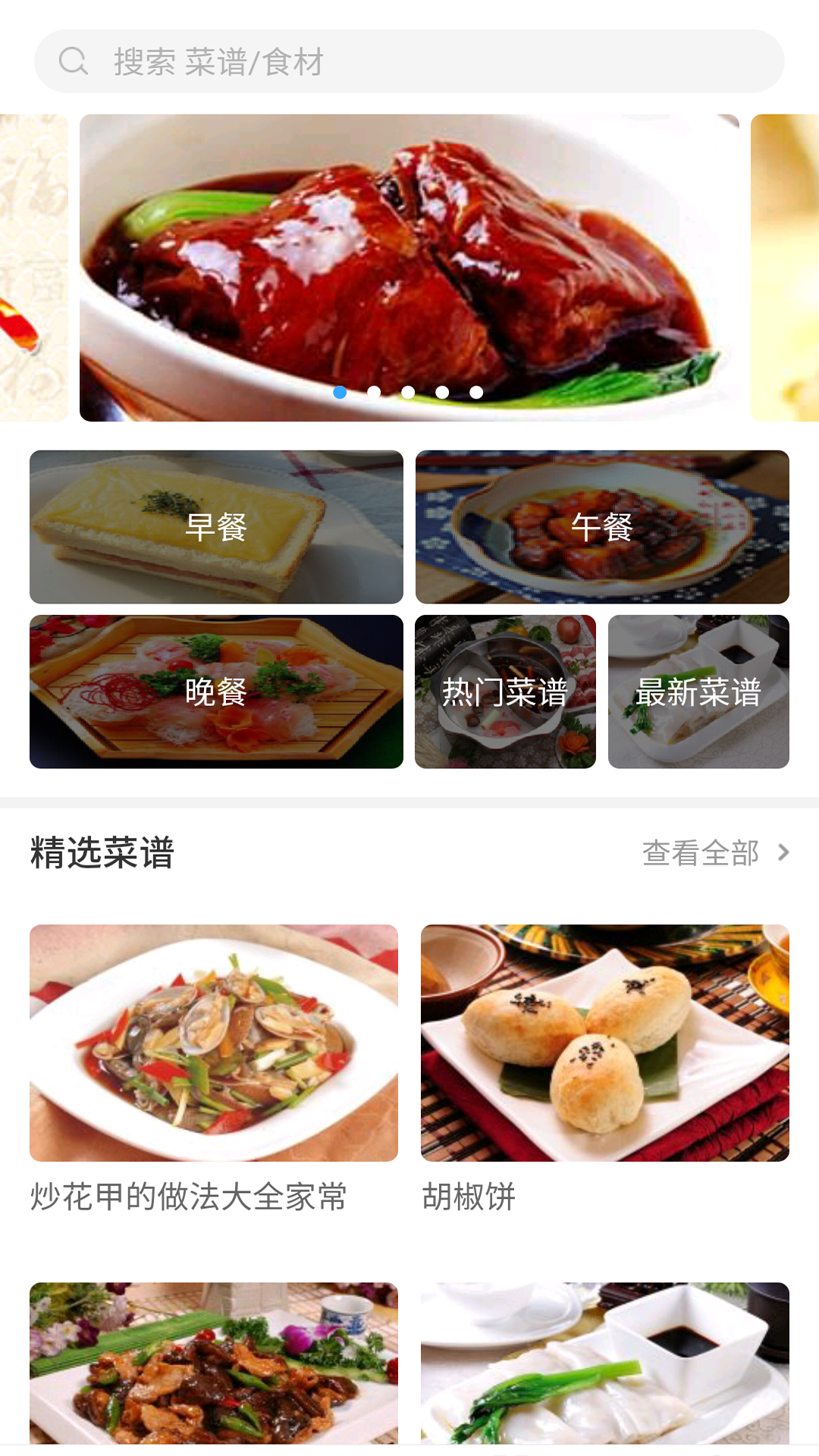Click the third carousel dot
819x1456 pixels.
(x=408, y=392)
